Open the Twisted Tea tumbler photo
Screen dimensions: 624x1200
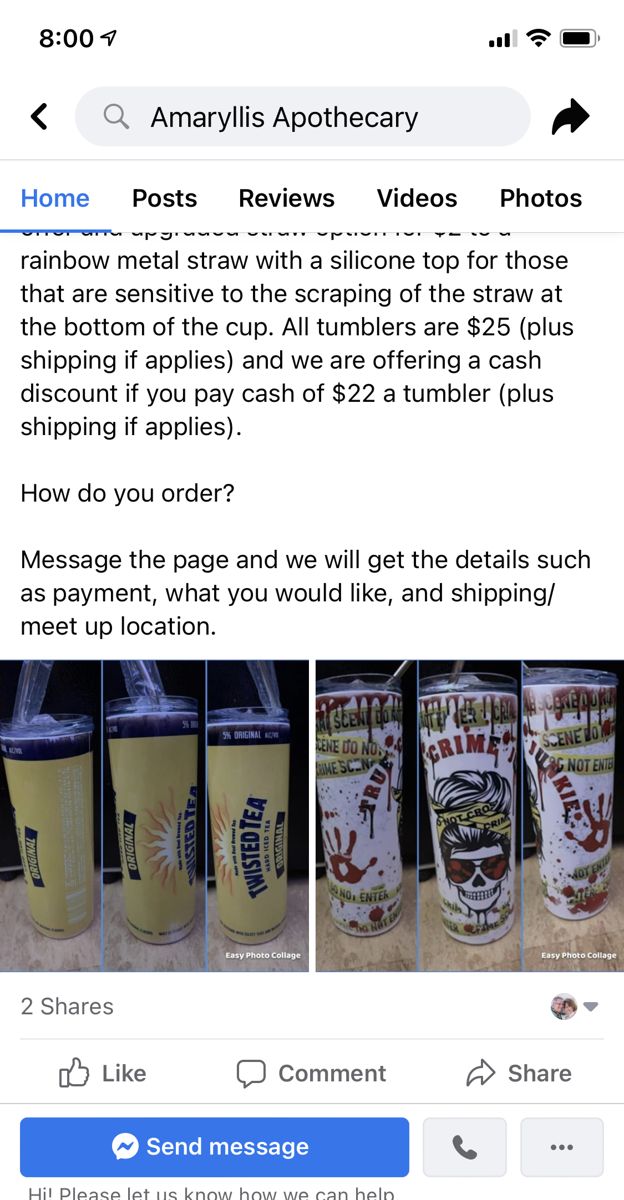154,816
